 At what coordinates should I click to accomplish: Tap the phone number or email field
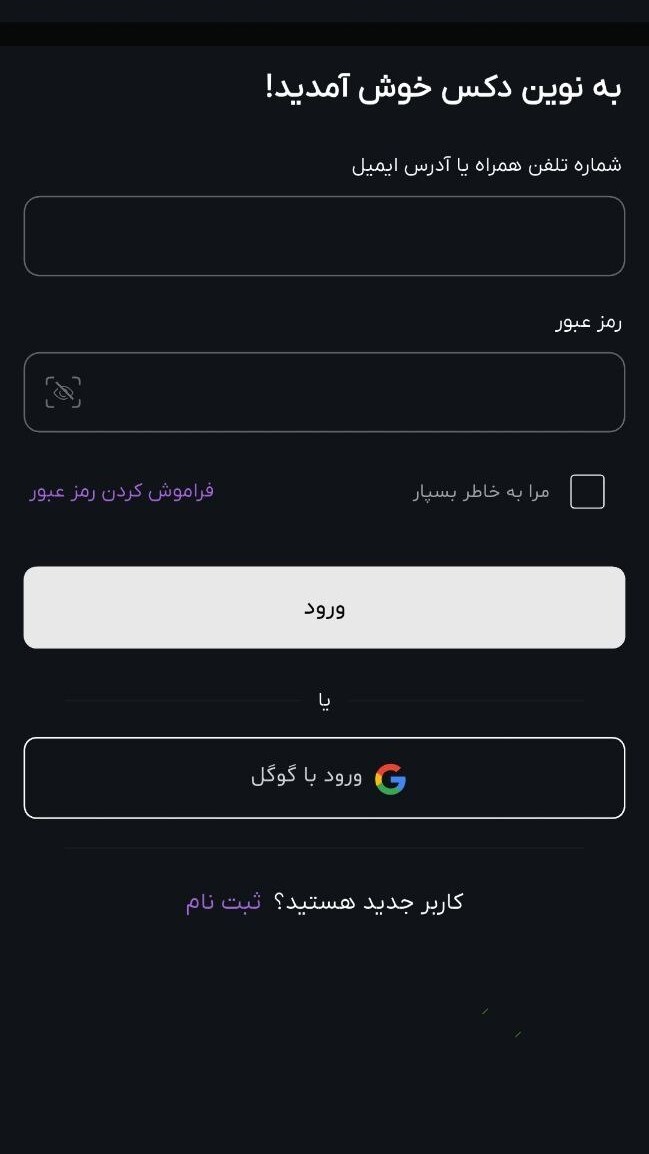324,236
